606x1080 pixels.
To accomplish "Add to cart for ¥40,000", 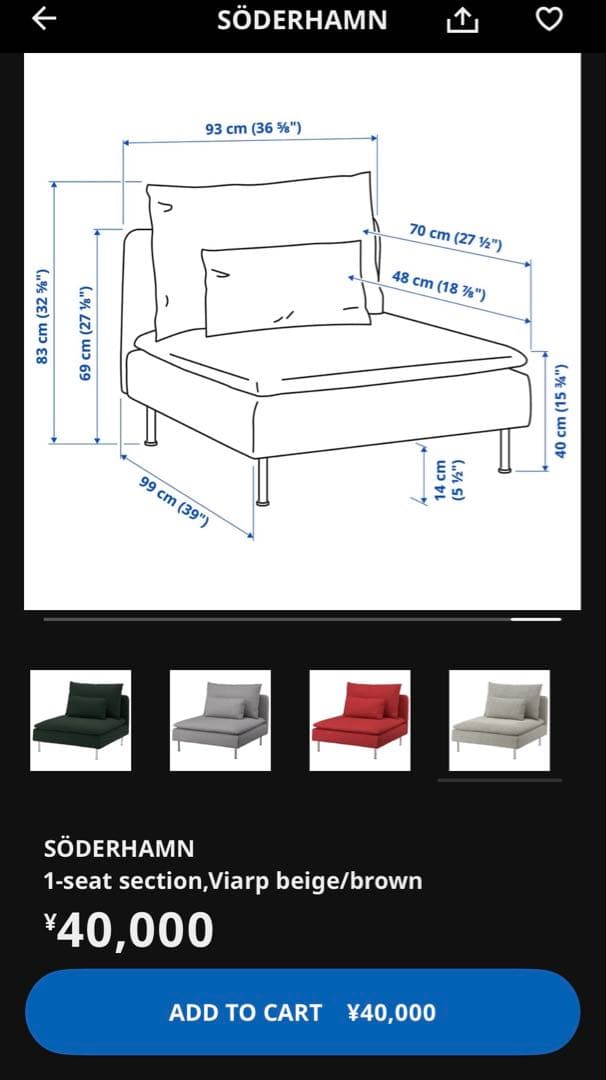I will click(302, 1012).
